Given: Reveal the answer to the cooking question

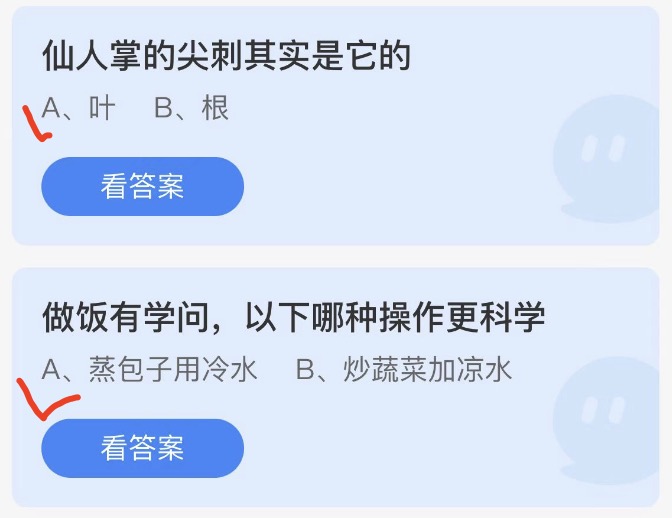Looking at the screenshot, I should click(142, 448).
